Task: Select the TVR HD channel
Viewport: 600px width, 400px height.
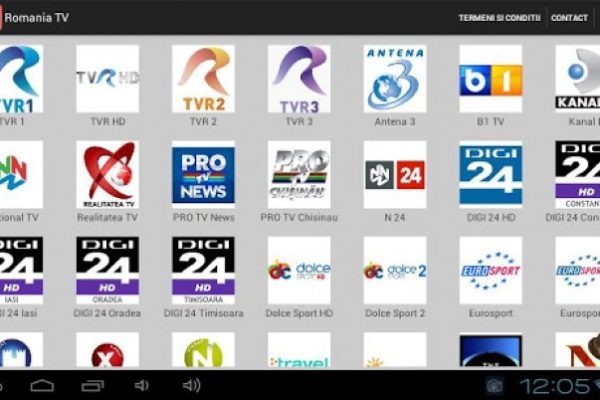Action: click(108, 79)
